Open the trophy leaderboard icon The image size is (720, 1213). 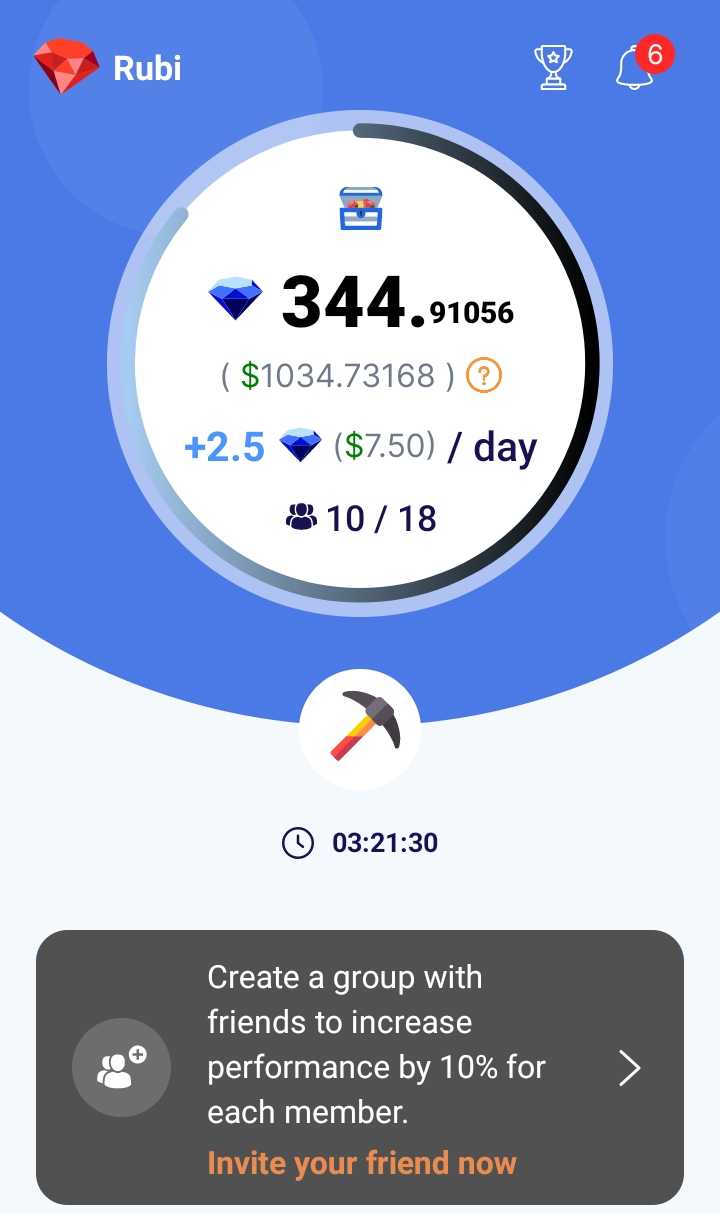coord(553,67)
